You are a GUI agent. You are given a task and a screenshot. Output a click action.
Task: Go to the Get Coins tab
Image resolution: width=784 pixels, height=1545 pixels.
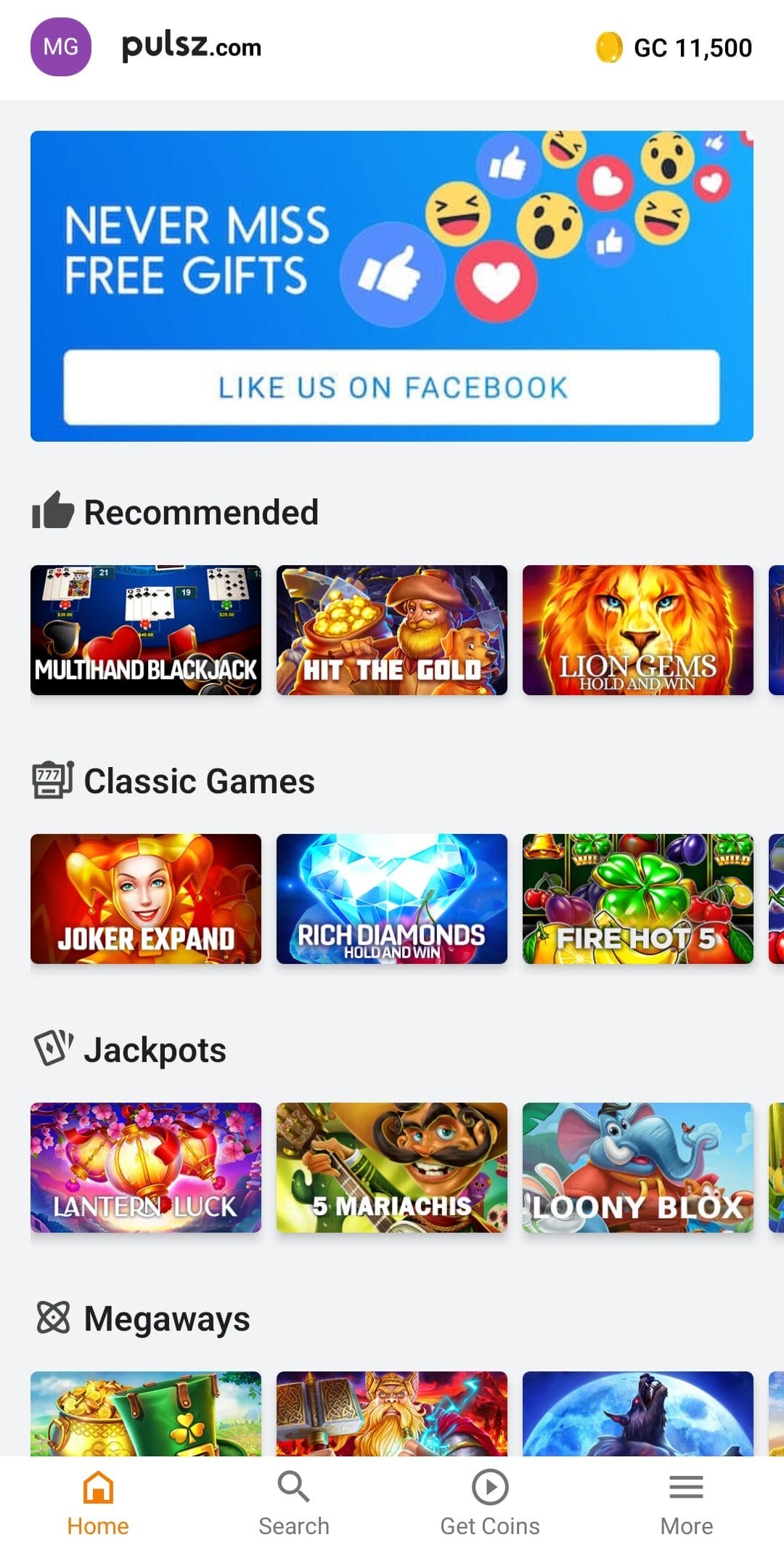click(x=490, y=1502)
